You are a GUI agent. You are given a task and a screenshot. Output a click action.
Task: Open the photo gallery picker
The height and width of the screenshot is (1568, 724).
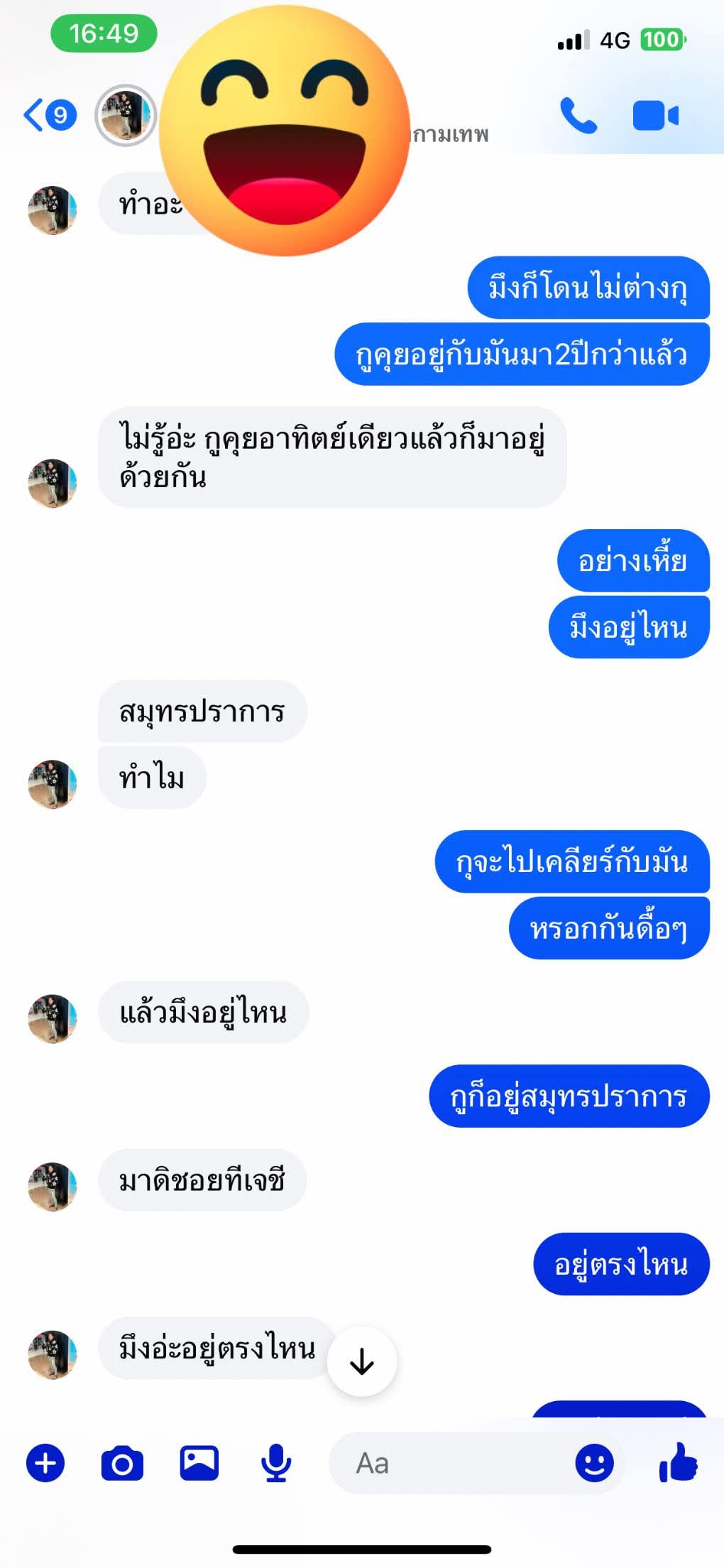tap(199, 1464)
